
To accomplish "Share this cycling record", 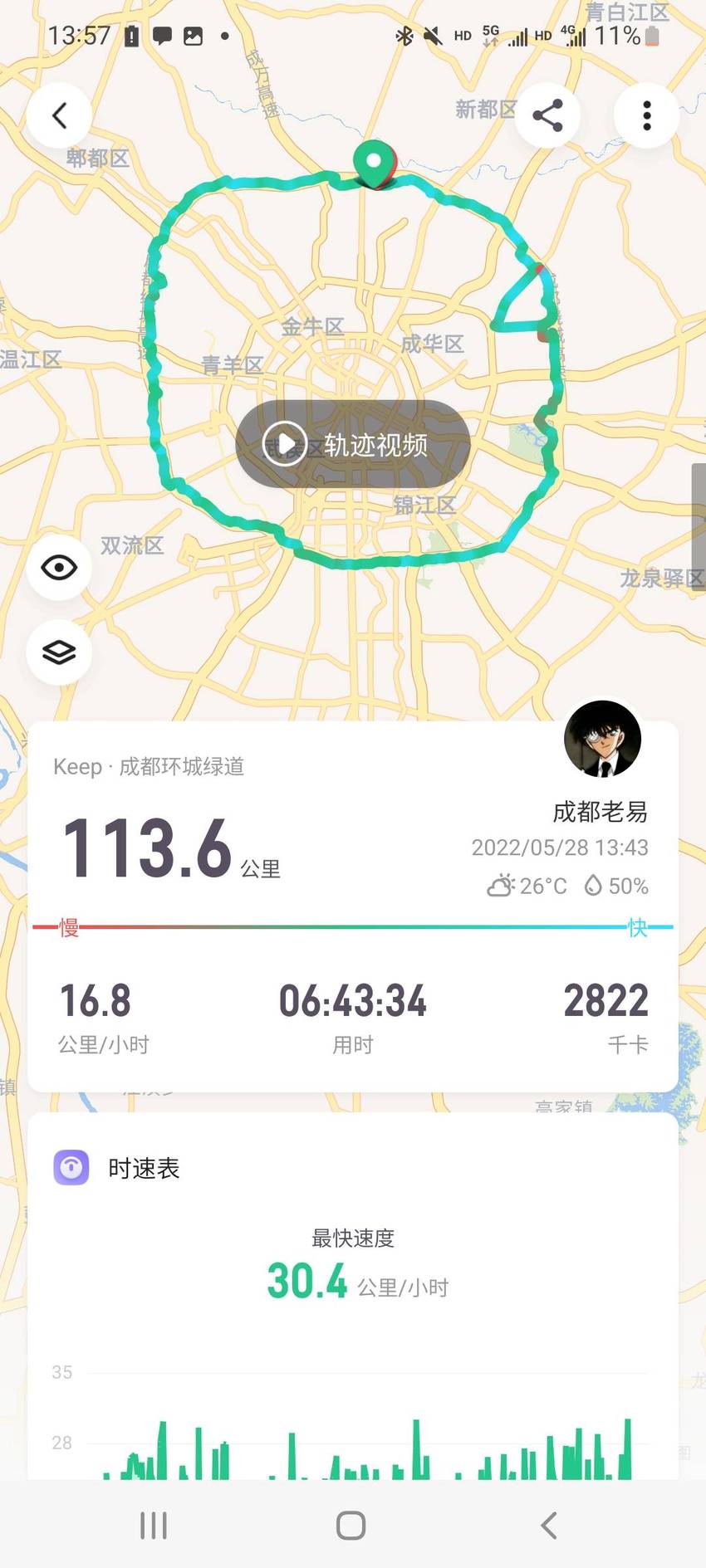I will tap(547, 115).
